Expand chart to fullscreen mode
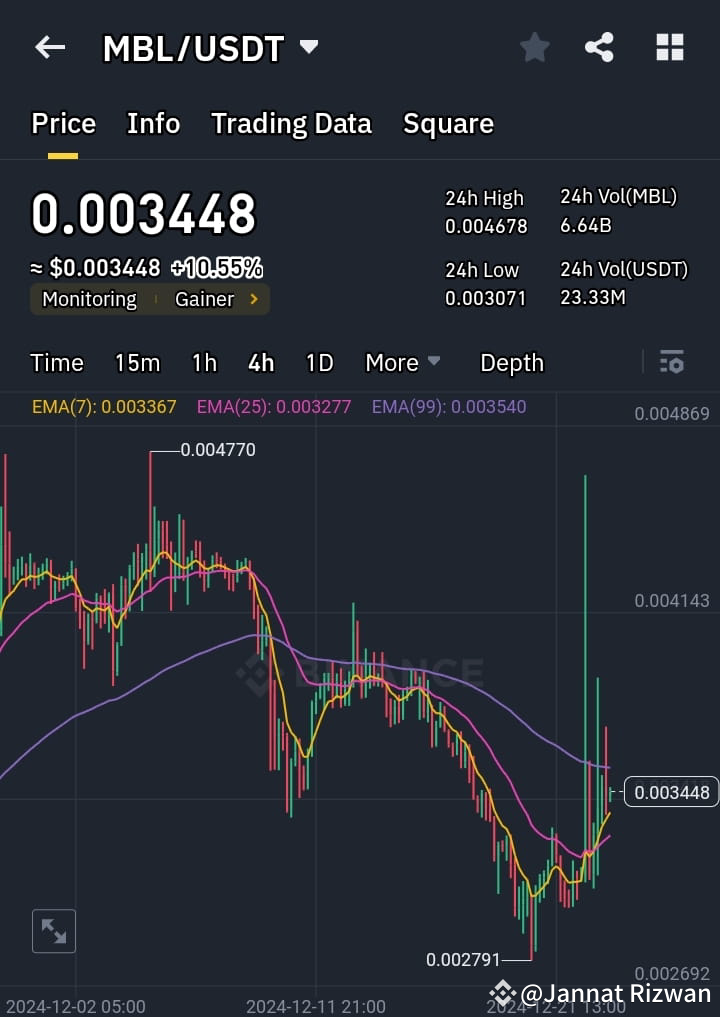The image size is (720, 1017). tap(53, 931)
